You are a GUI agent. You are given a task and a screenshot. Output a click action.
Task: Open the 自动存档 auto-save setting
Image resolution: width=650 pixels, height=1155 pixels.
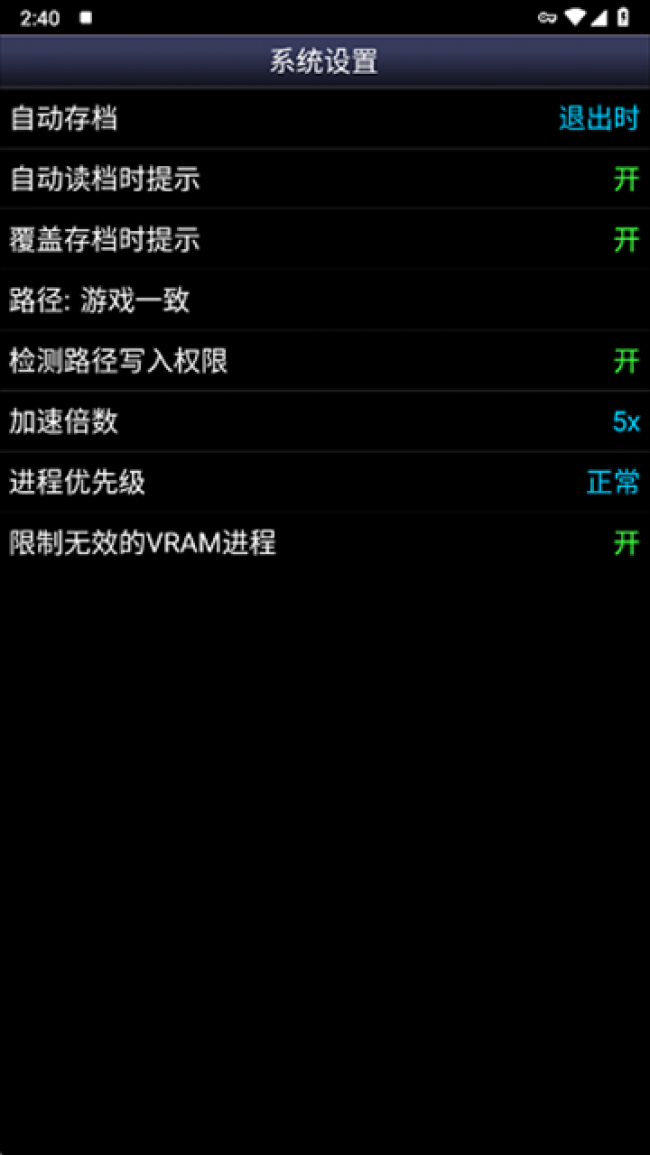point(324,119)
